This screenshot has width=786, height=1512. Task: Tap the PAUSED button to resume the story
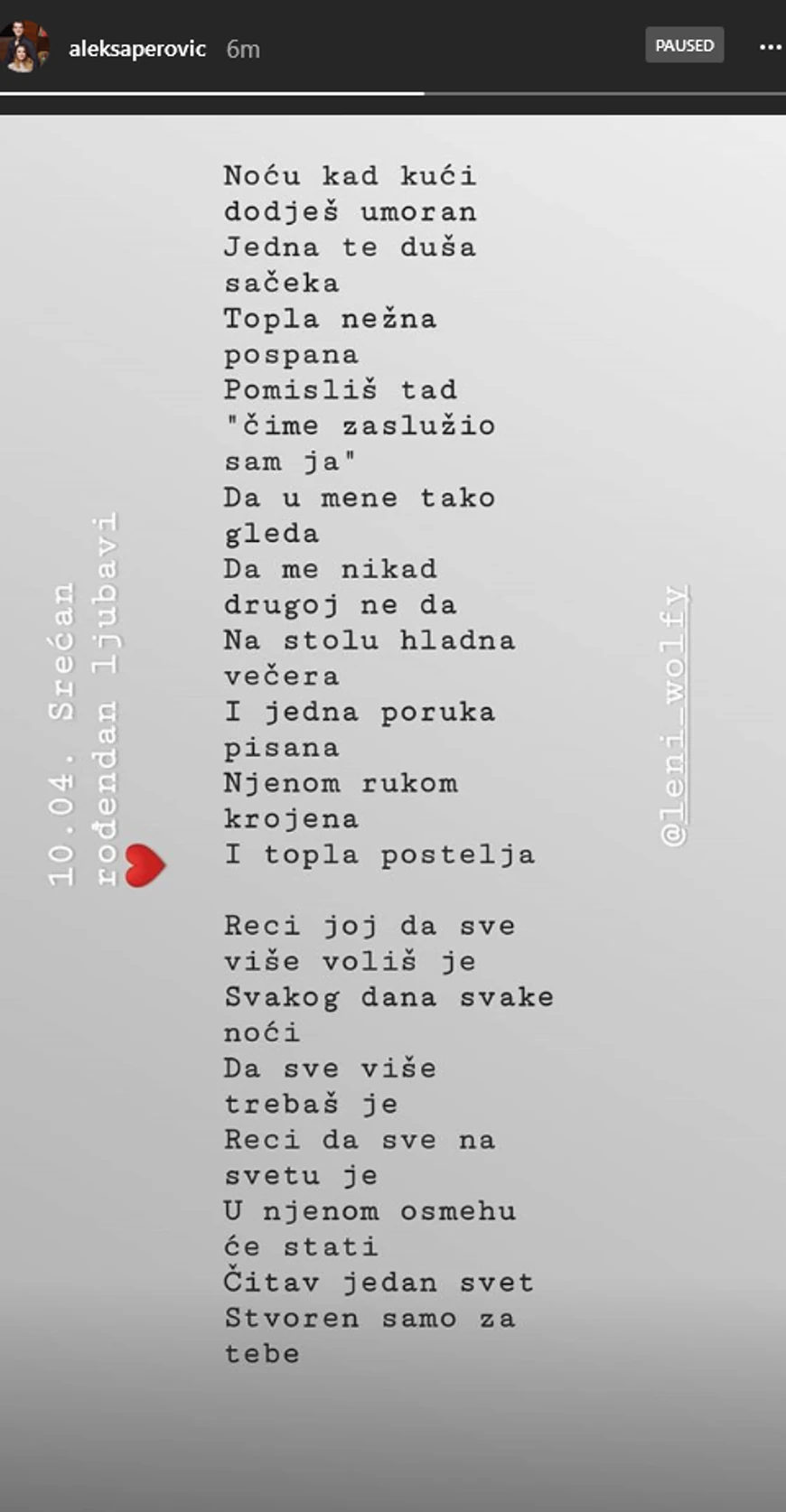(684, 45)
